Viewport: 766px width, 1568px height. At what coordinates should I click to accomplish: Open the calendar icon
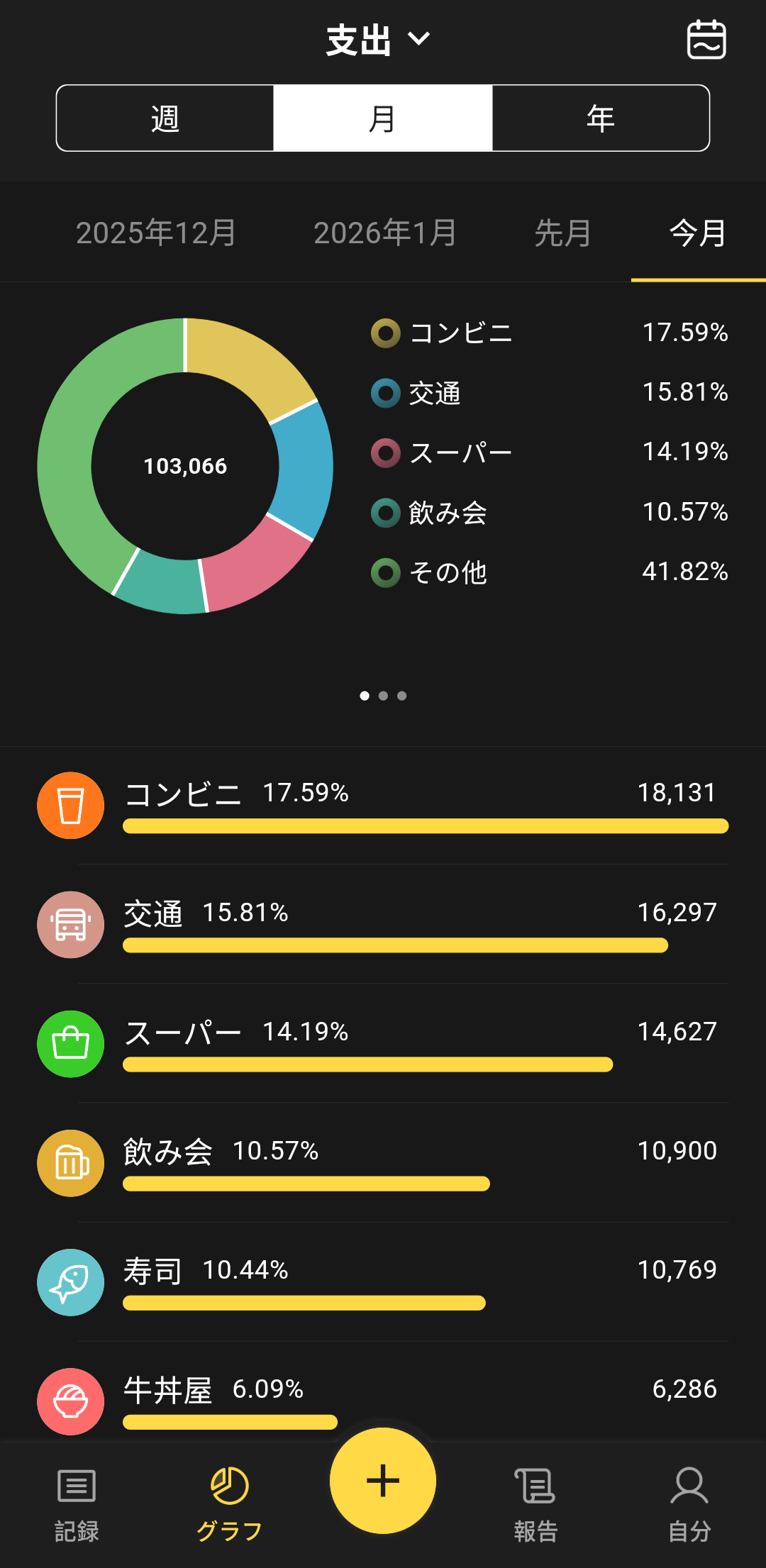pyautogui.click(x=706, y=40)
